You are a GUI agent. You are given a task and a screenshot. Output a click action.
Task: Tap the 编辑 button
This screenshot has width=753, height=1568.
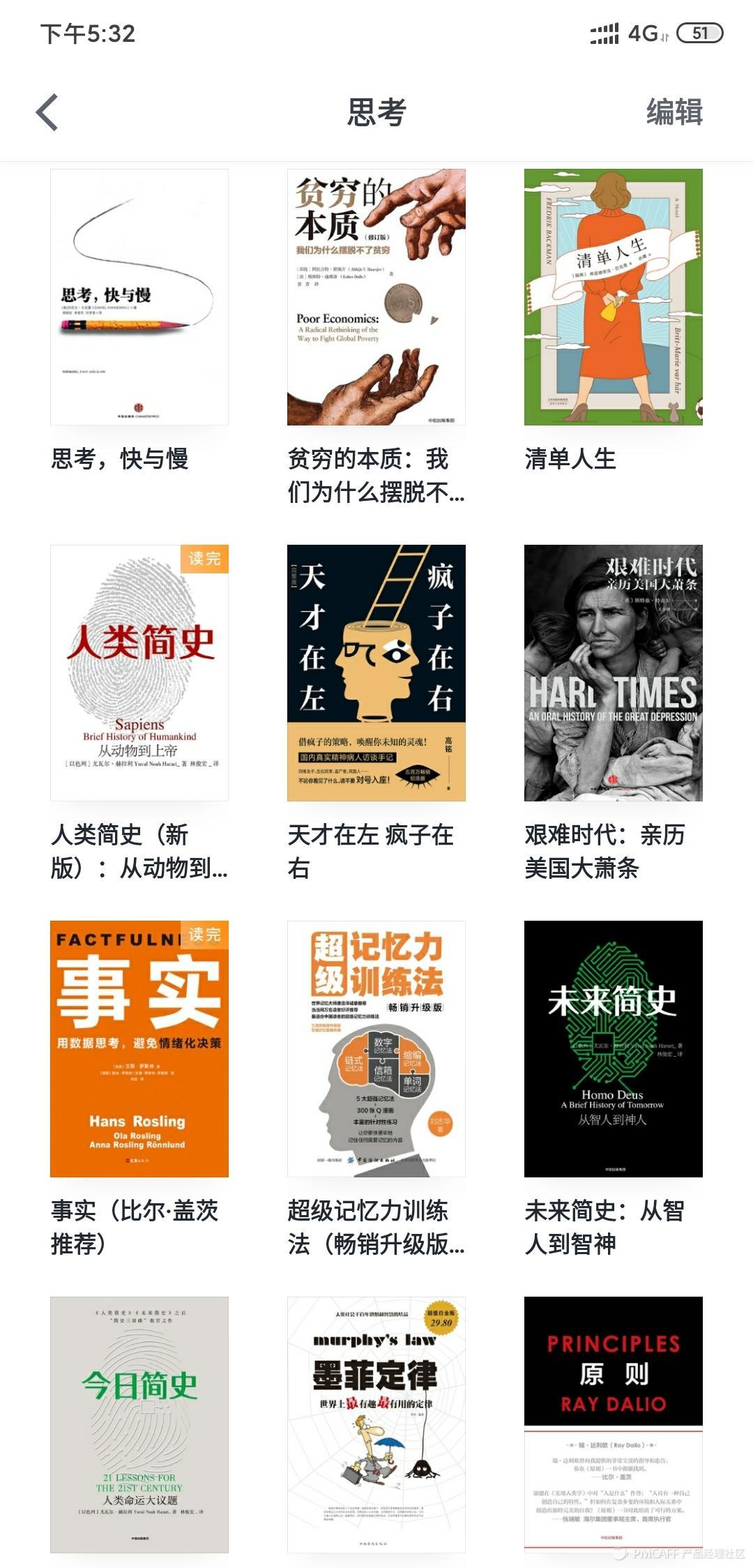tap(674, 112)
